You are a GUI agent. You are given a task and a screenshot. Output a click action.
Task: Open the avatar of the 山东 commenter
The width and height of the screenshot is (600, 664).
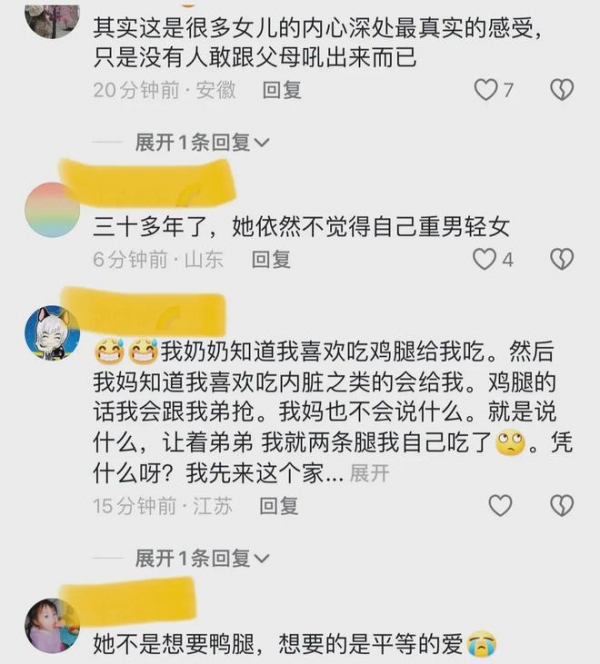(52, 209)
